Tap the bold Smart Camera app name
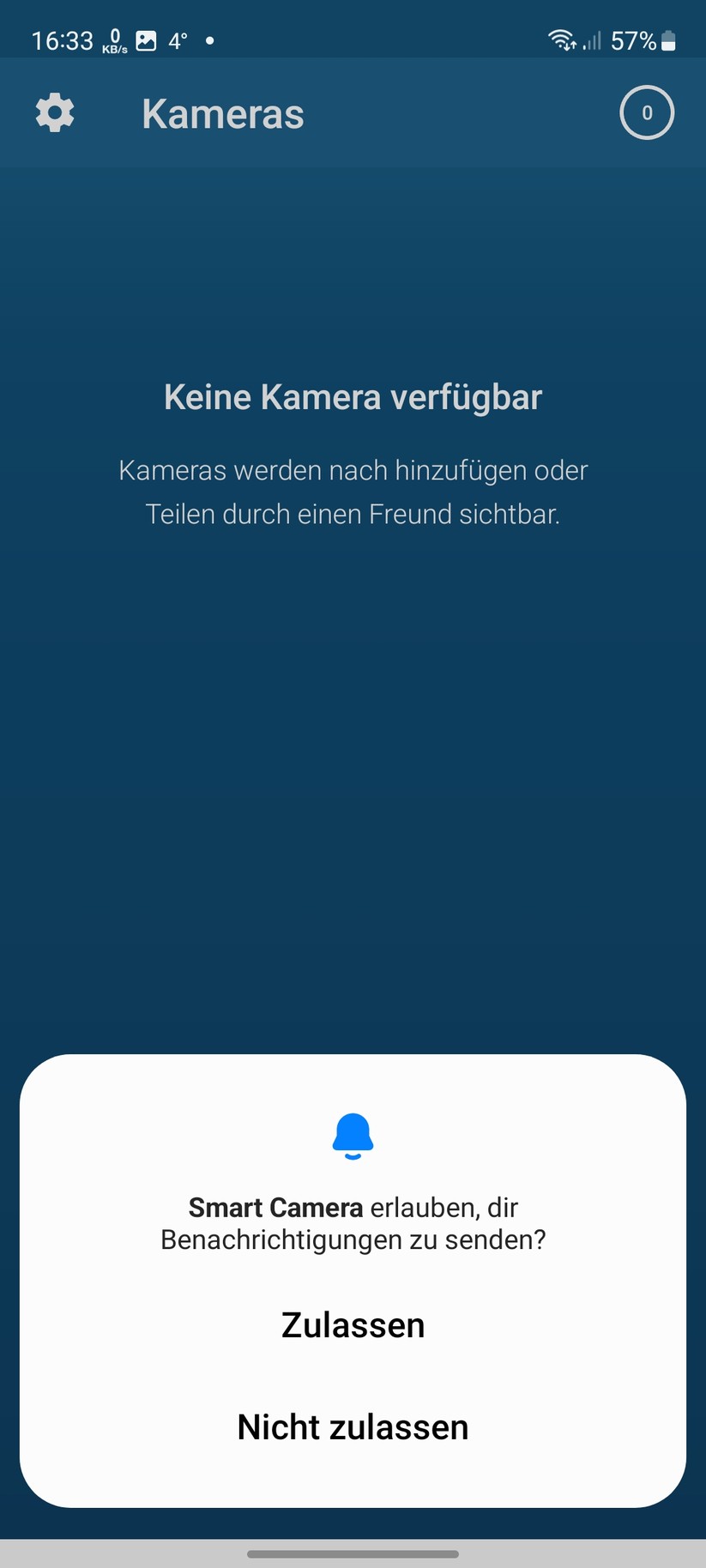 coord(275,1207)
